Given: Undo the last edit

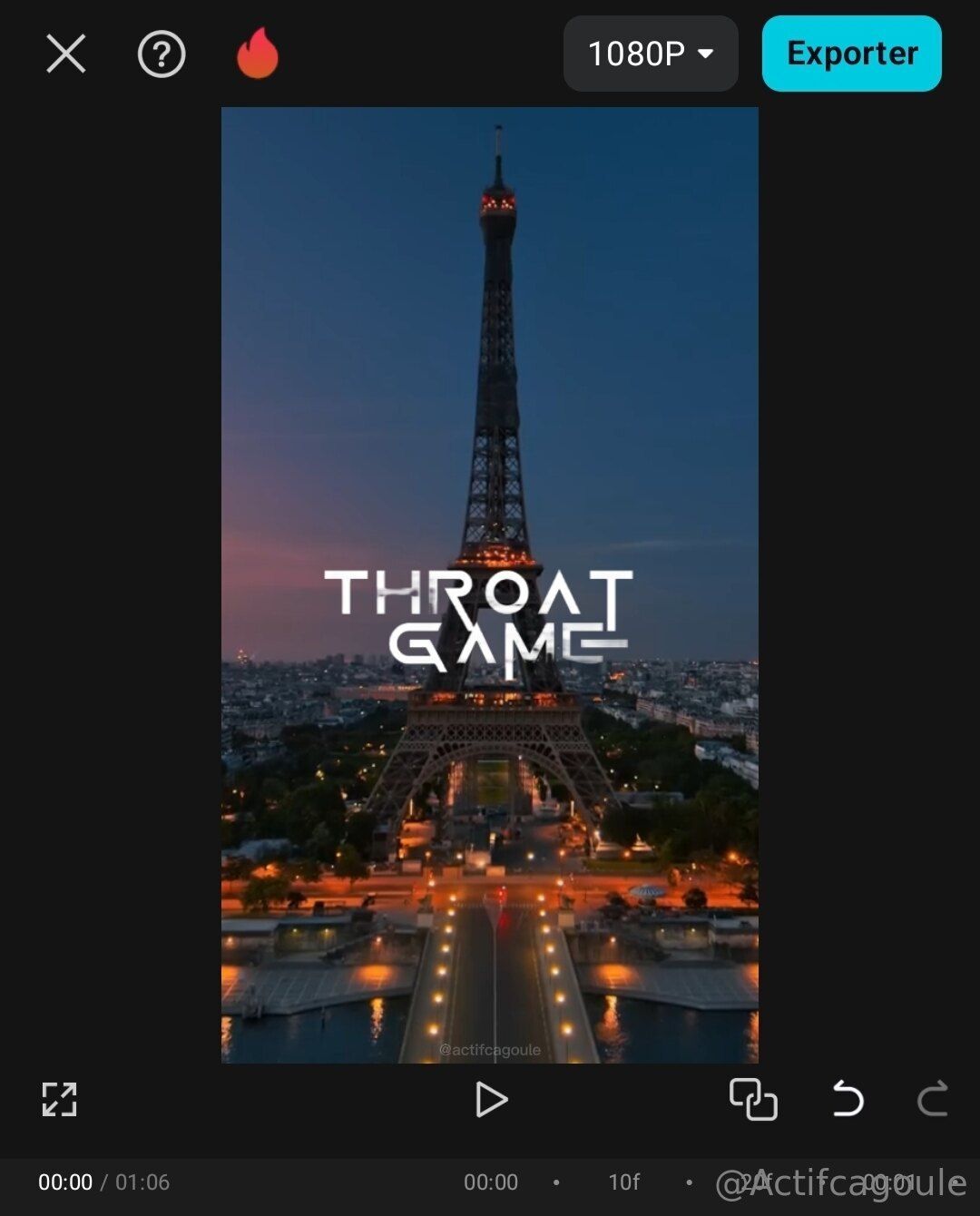Looking at the screenshot, I should tap(848, 1099).
